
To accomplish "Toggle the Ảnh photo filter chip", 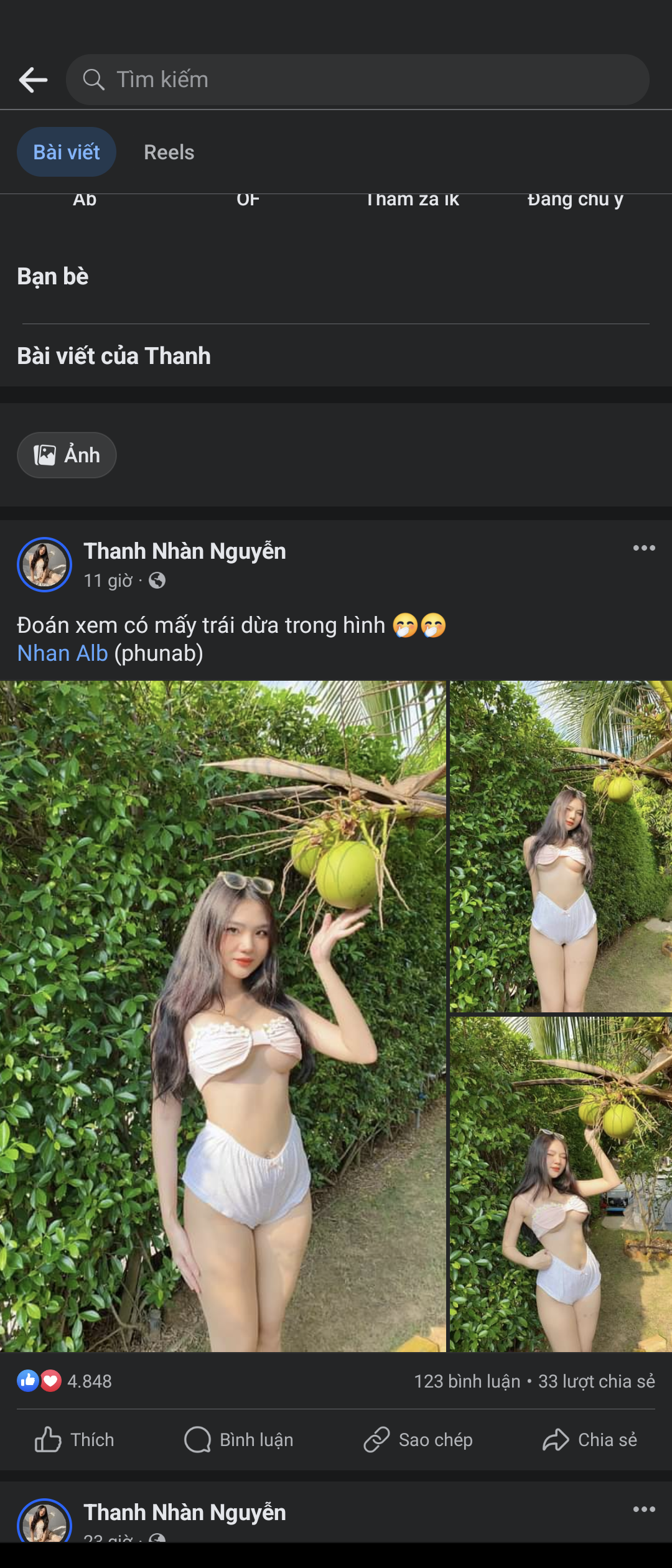I will click(x=66, y=455).
